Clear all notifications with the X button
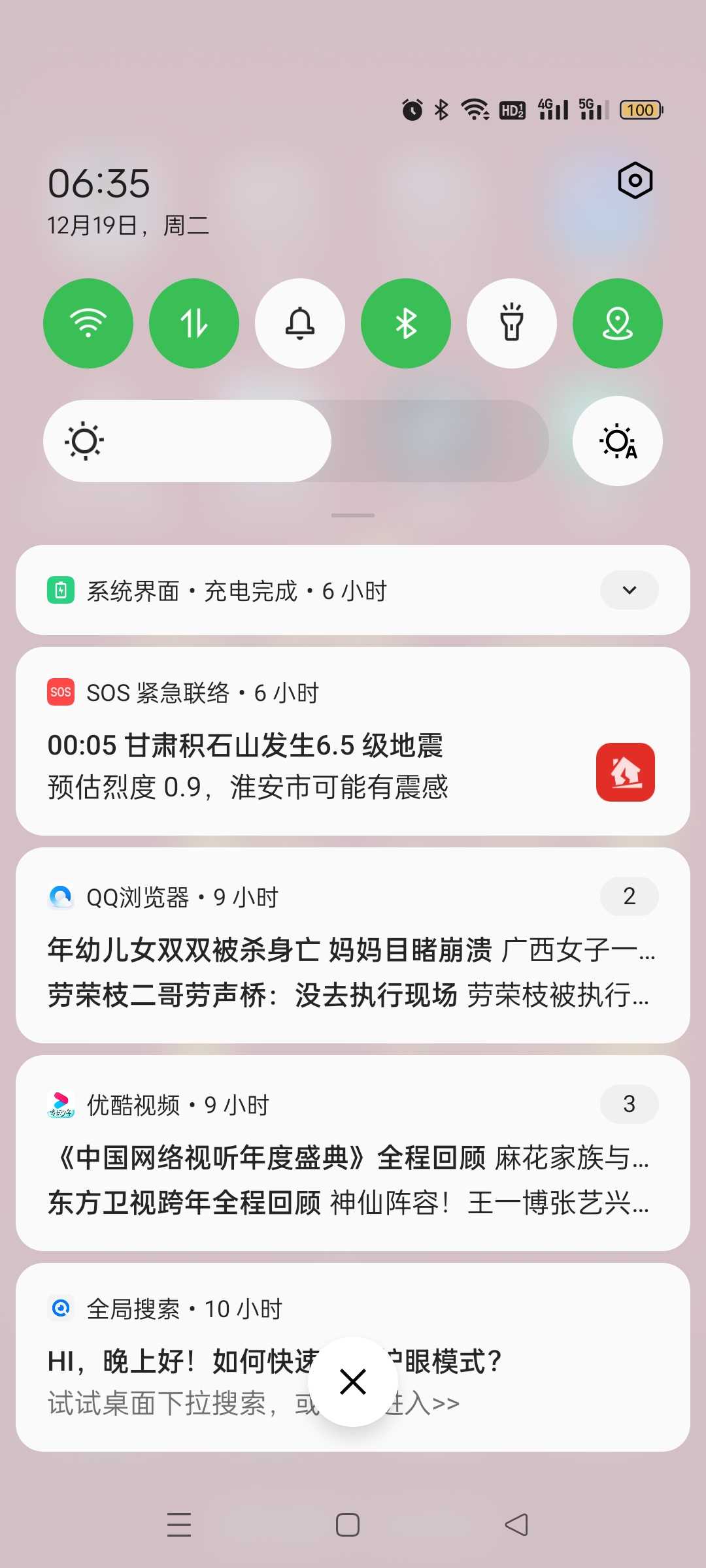This screenshot has width=706, height=1568. pyautogui.click(x=353, y=1382)
